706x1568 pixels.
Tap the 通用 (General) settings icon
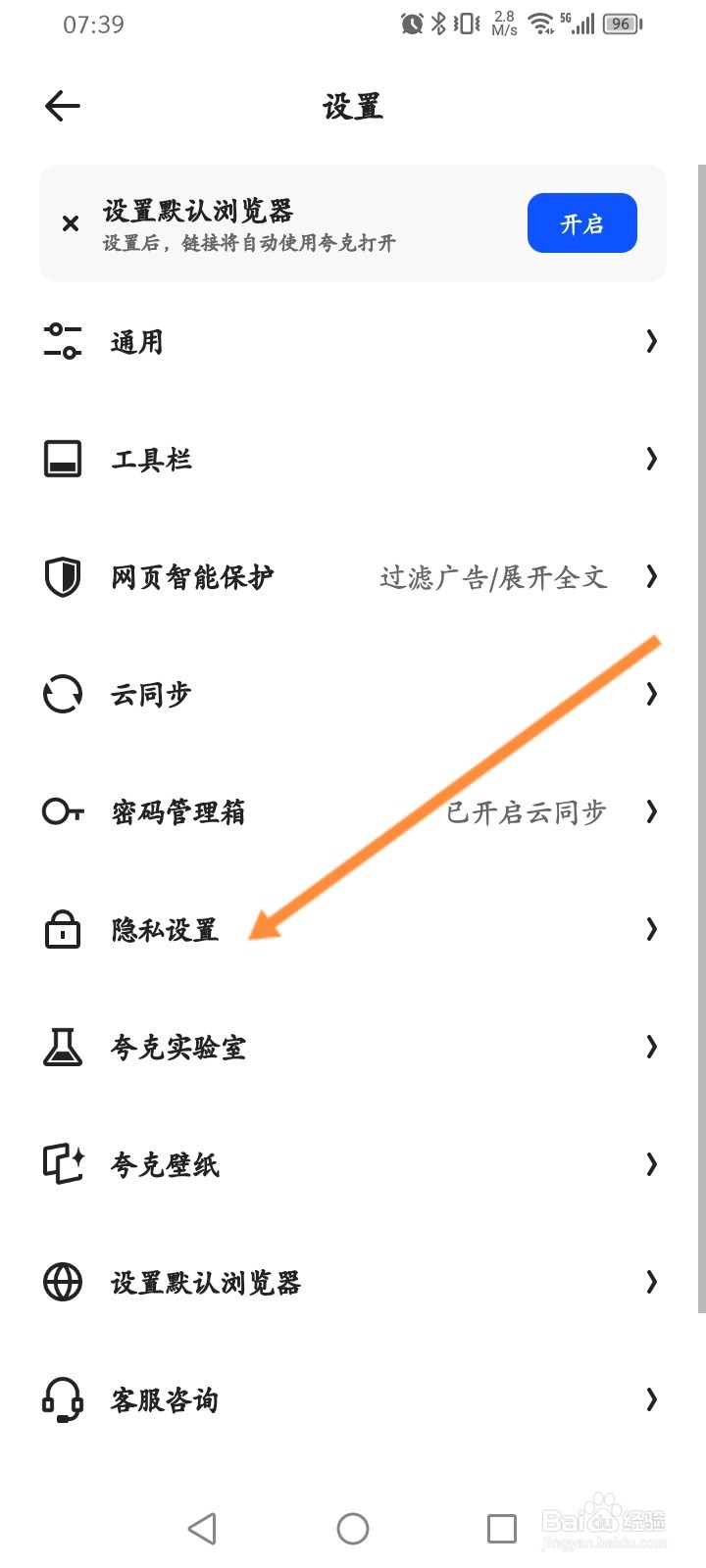[x=62, y=341]
